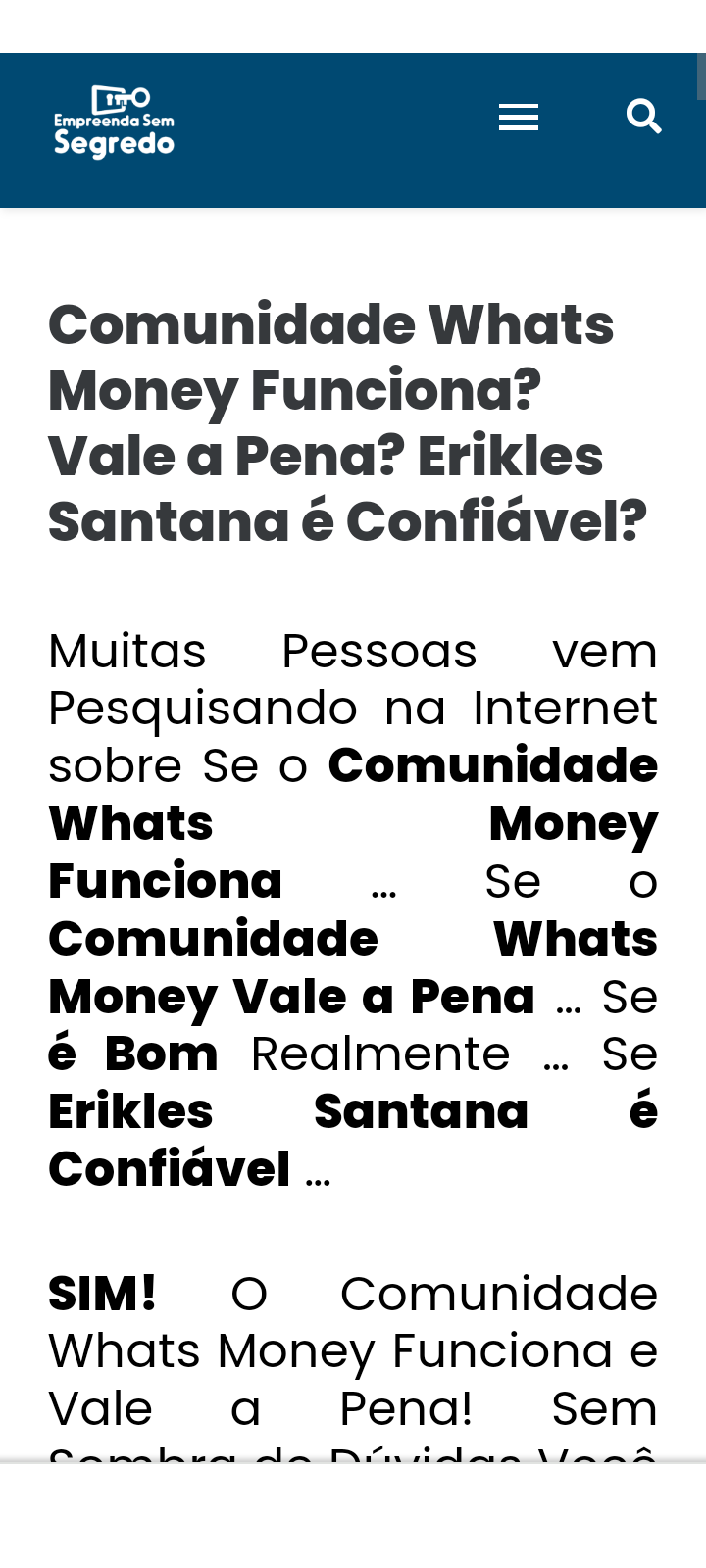Screen dimensions: 706x1568
Task: Open the search magnifier icon
Action: [x=643, y=117]
